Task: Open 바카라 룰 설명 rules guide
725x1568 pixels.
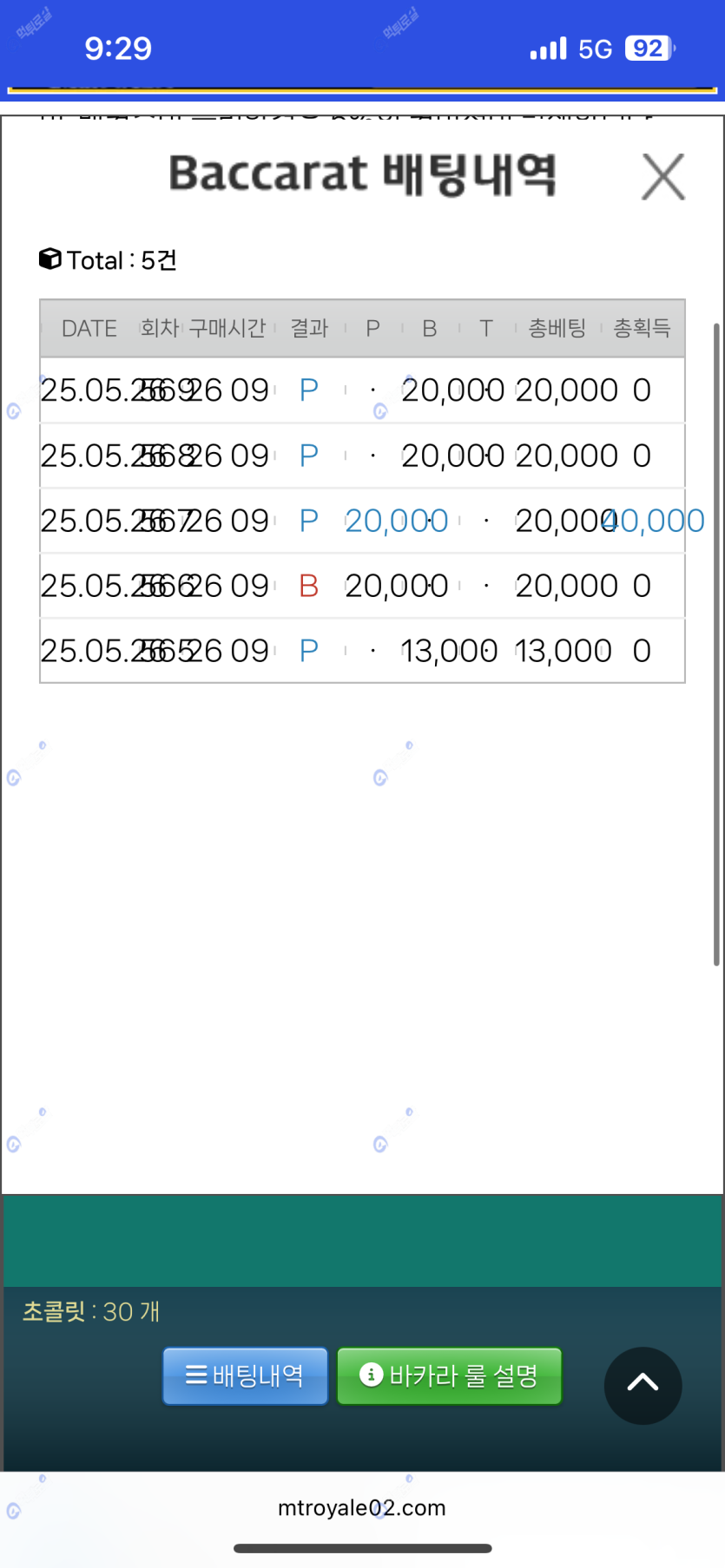Action: click(449, 1375)
